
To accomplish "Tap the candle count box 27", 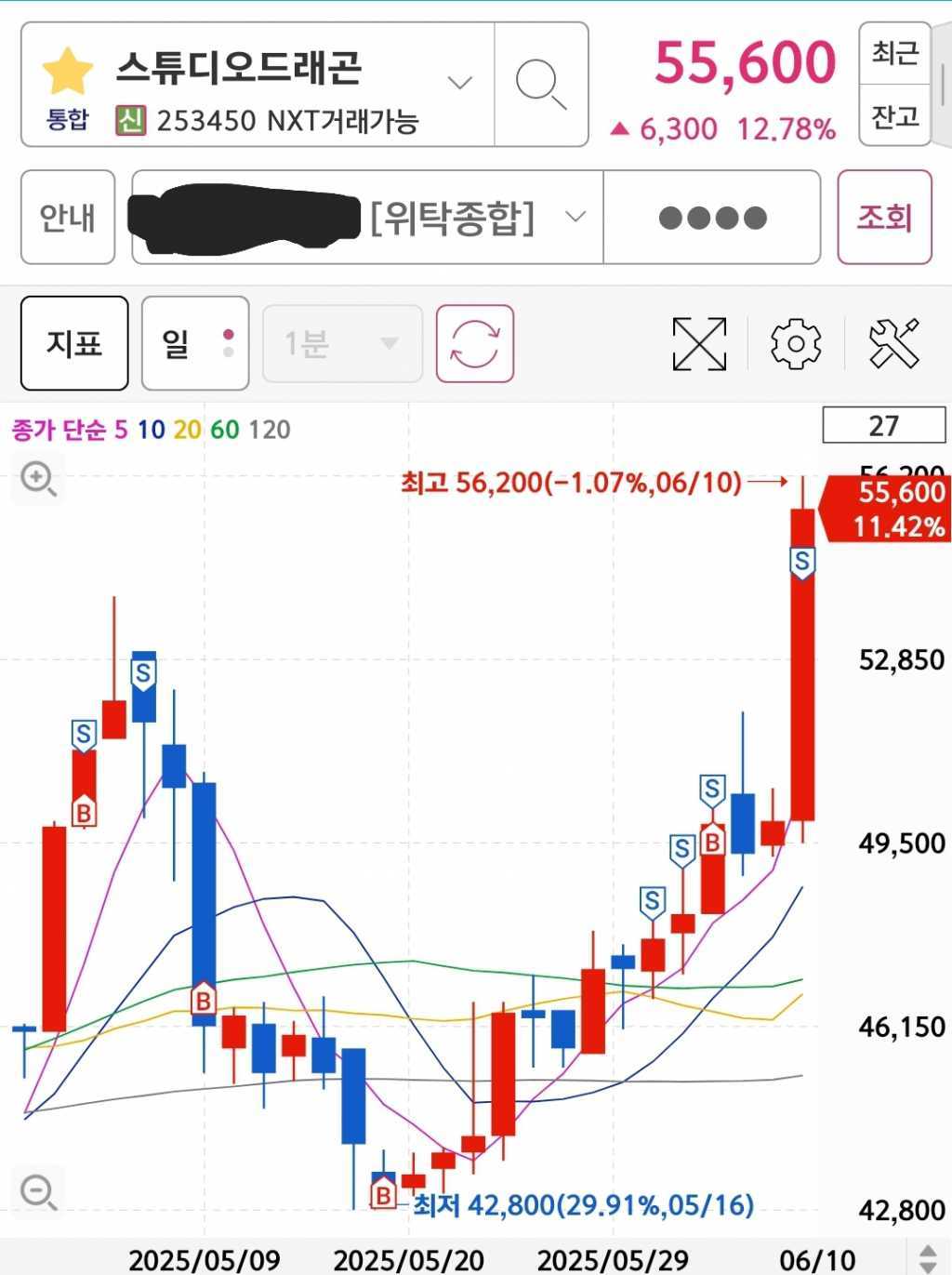I will tap(883, 425).
